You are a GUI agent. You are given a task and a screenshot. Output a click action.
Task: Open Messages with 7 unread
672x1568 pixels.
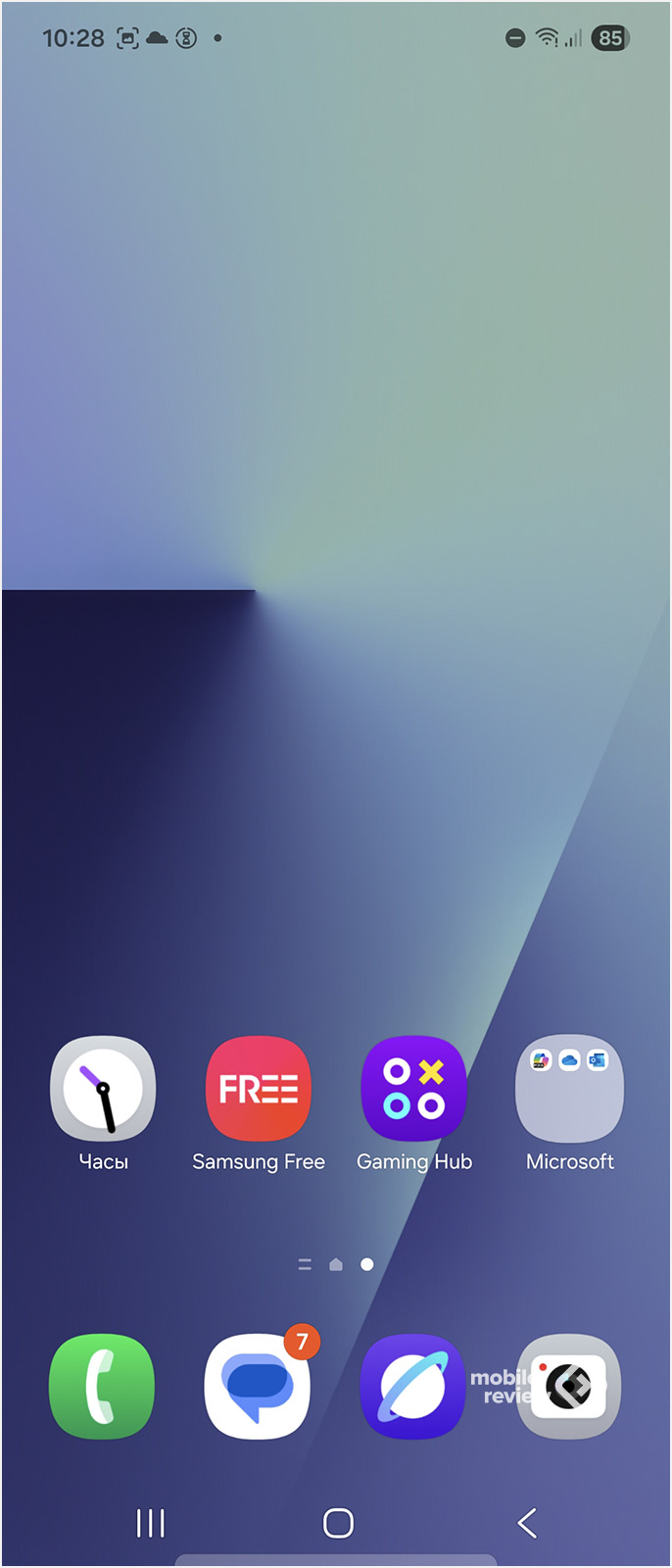(257, 1386)
